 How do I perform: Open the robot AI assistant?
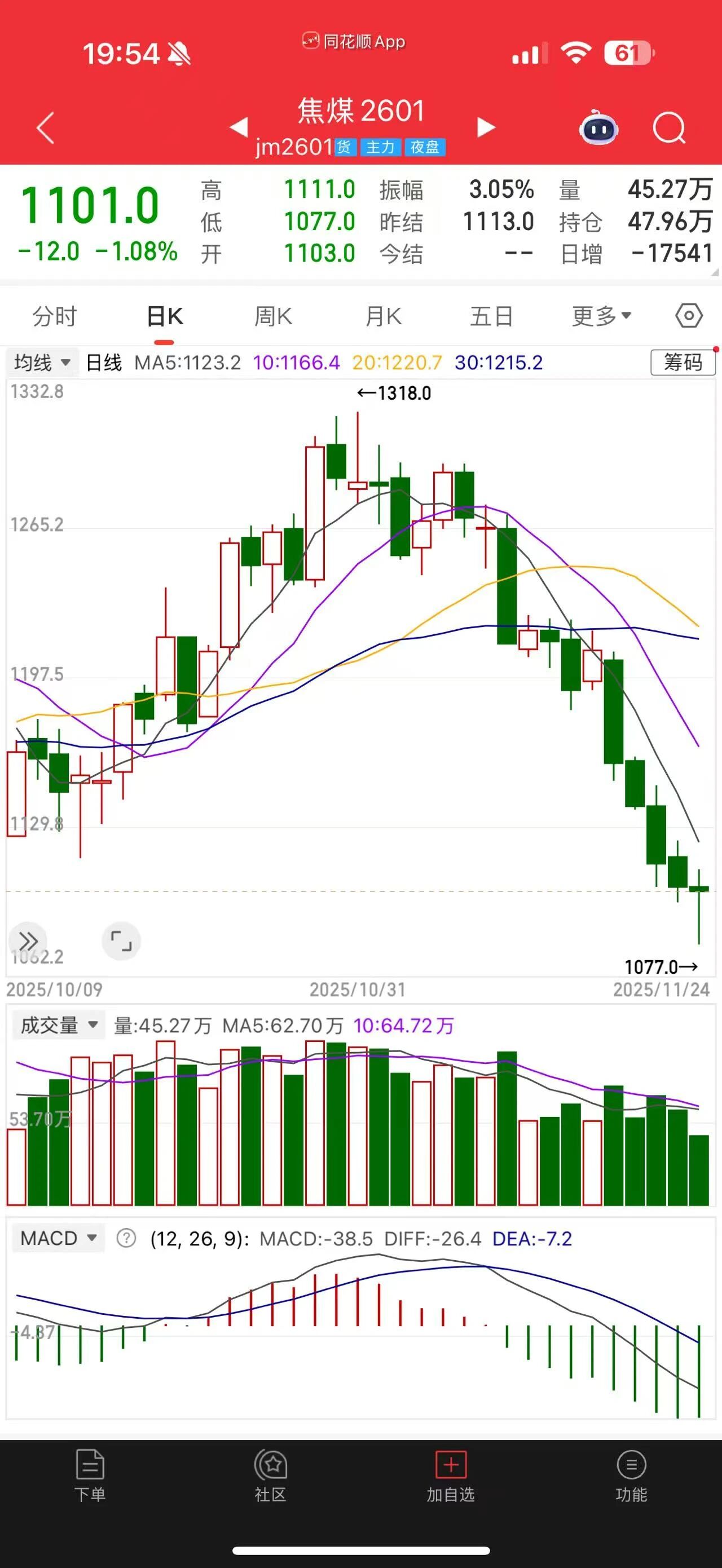599,128
